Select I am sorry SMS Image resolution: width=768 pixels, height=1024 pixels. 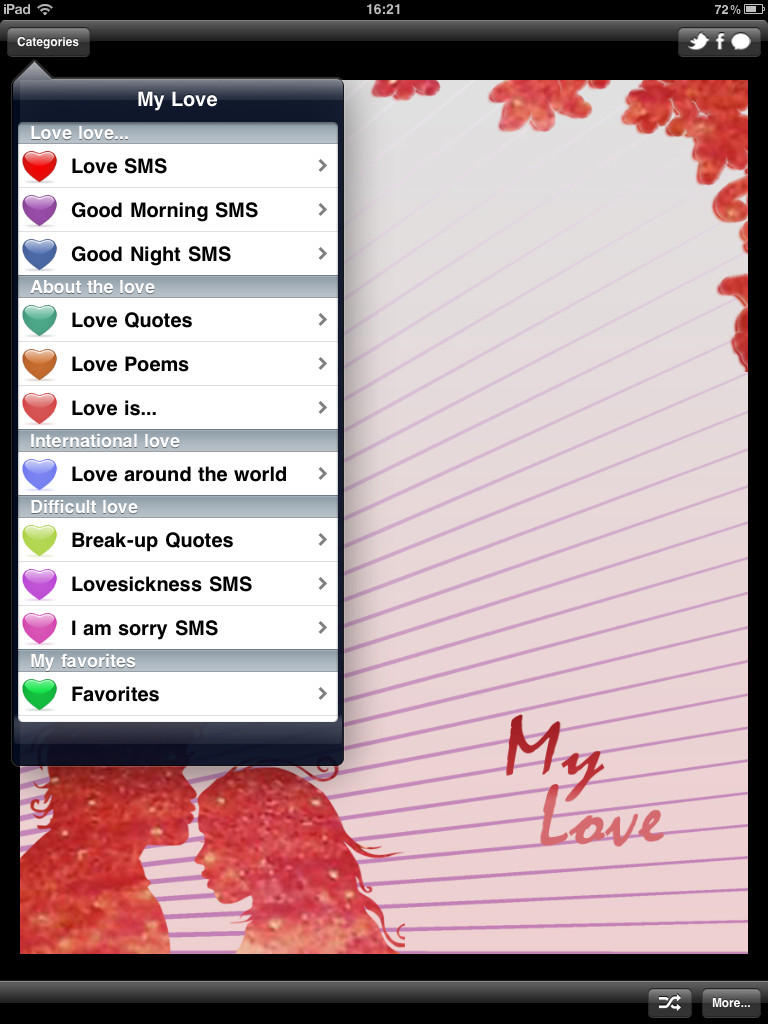178,628
